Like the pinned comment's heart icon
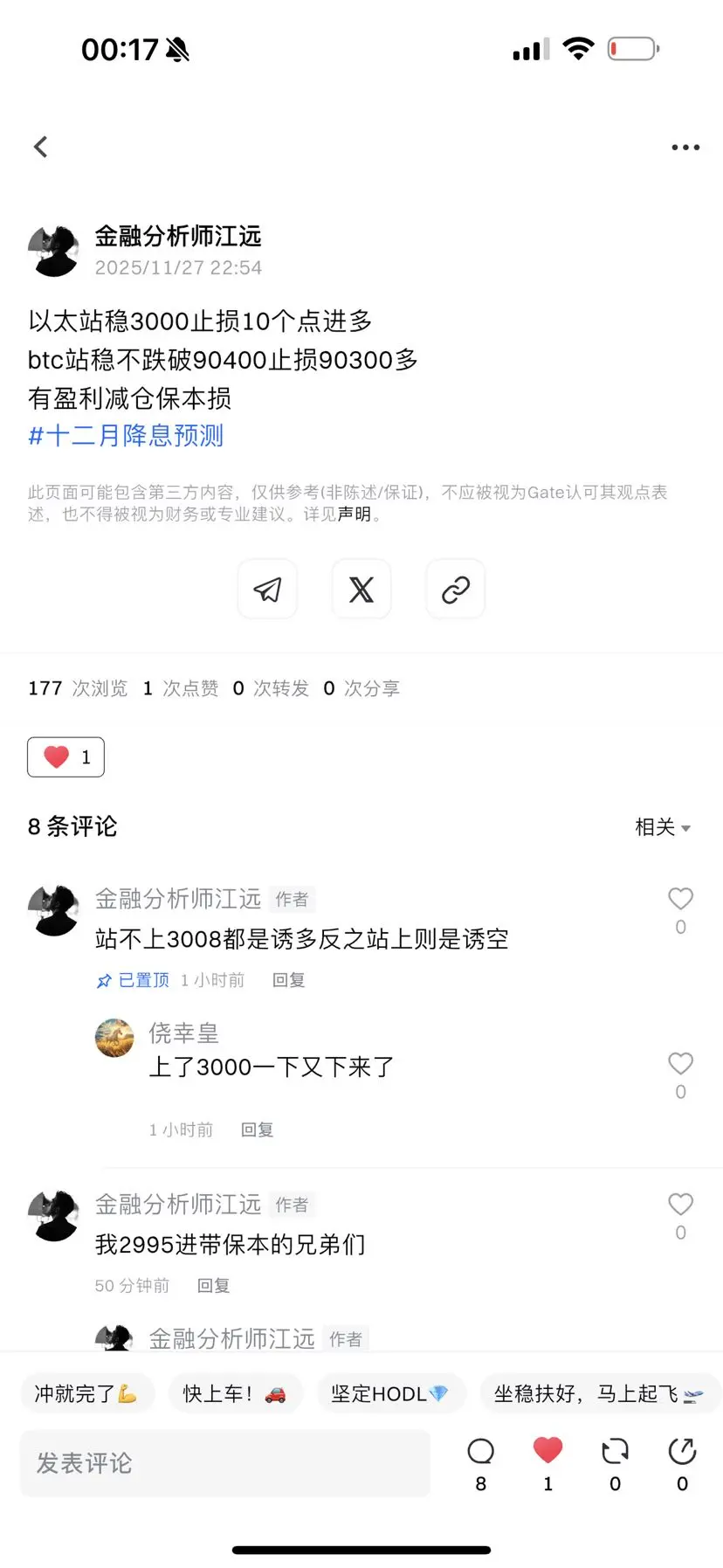The height and width of the screenshot is (1568, 723). tap(680, 897)
